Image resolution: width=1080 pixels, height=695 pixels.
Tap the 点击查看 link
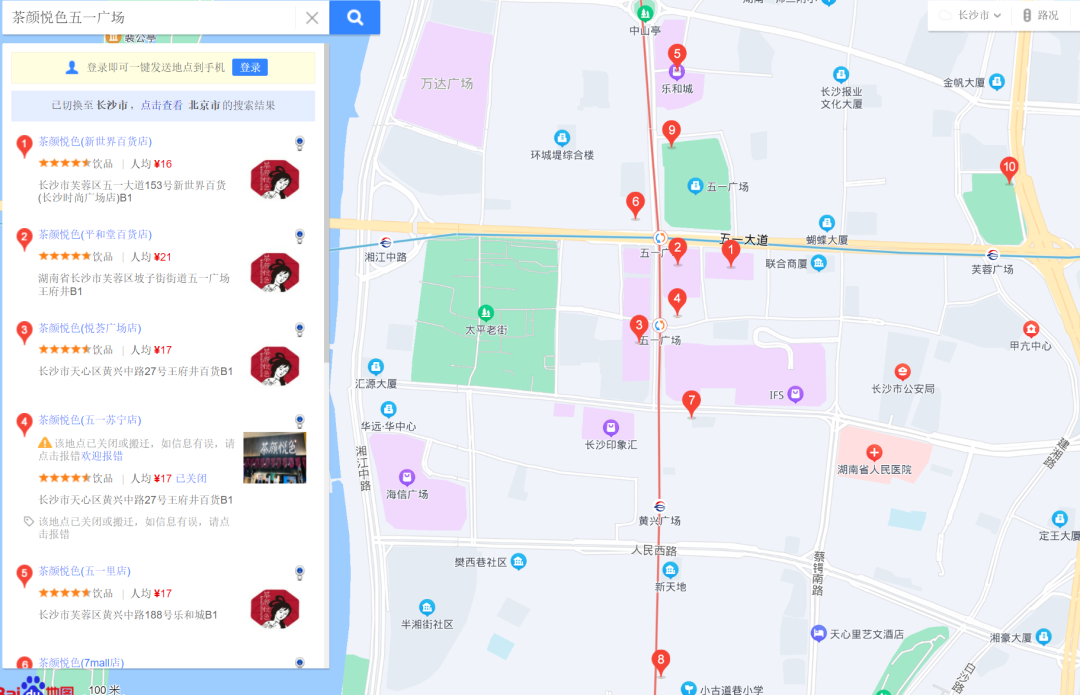tap(161, 105)
